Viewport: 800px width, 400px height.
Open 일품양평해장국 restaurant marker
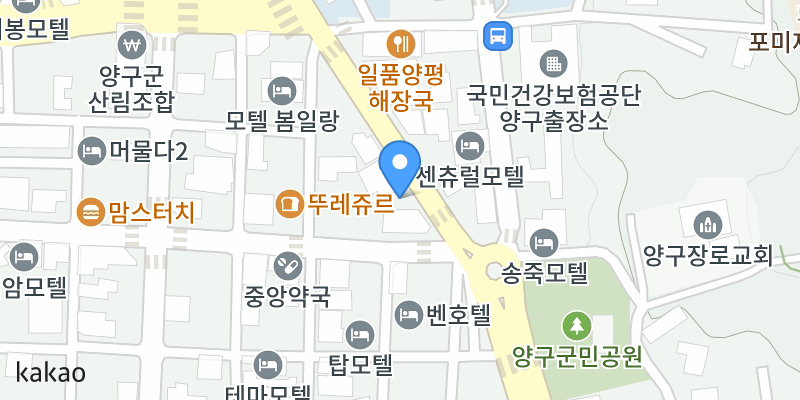[x=401, y=44]
